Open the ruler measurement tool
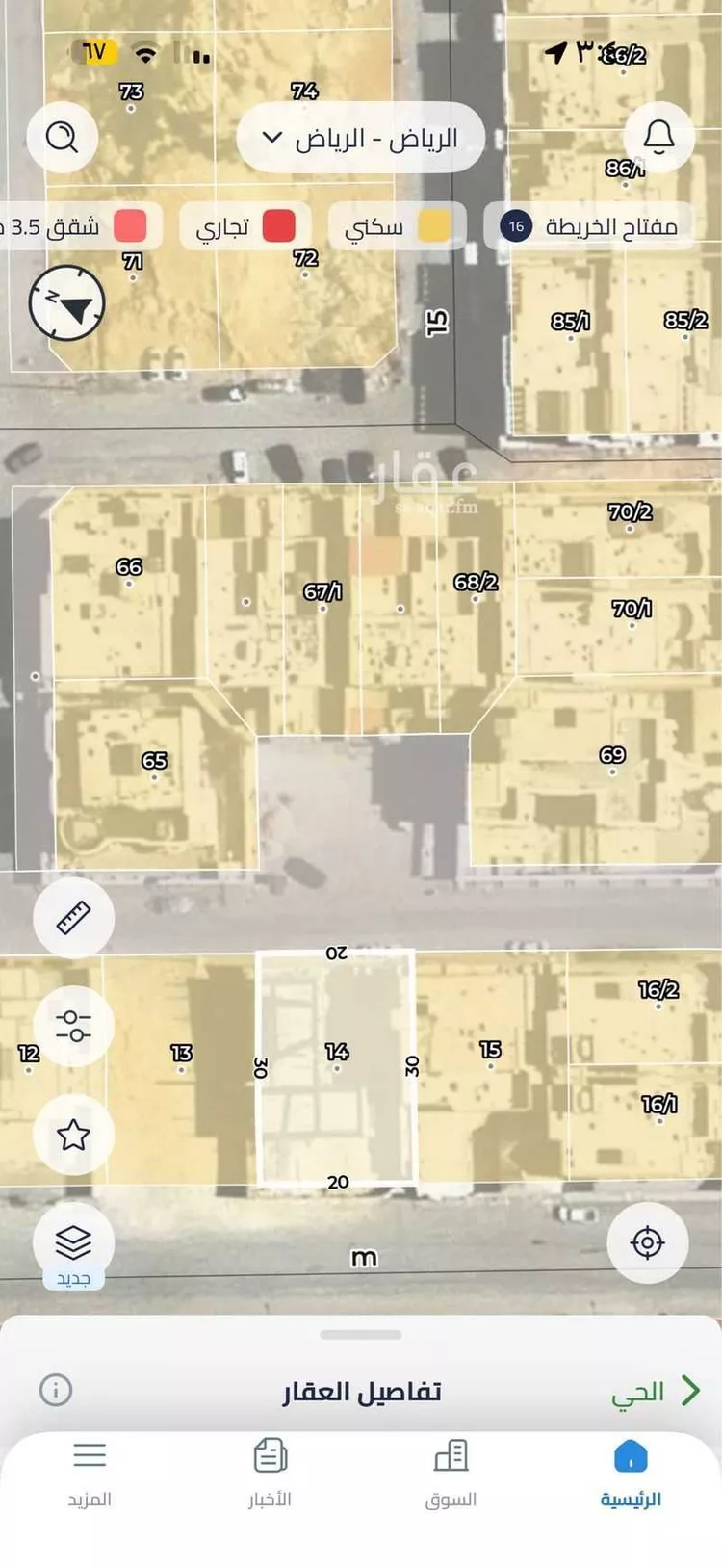722x1568 pixels. click(x=74, y=918)
